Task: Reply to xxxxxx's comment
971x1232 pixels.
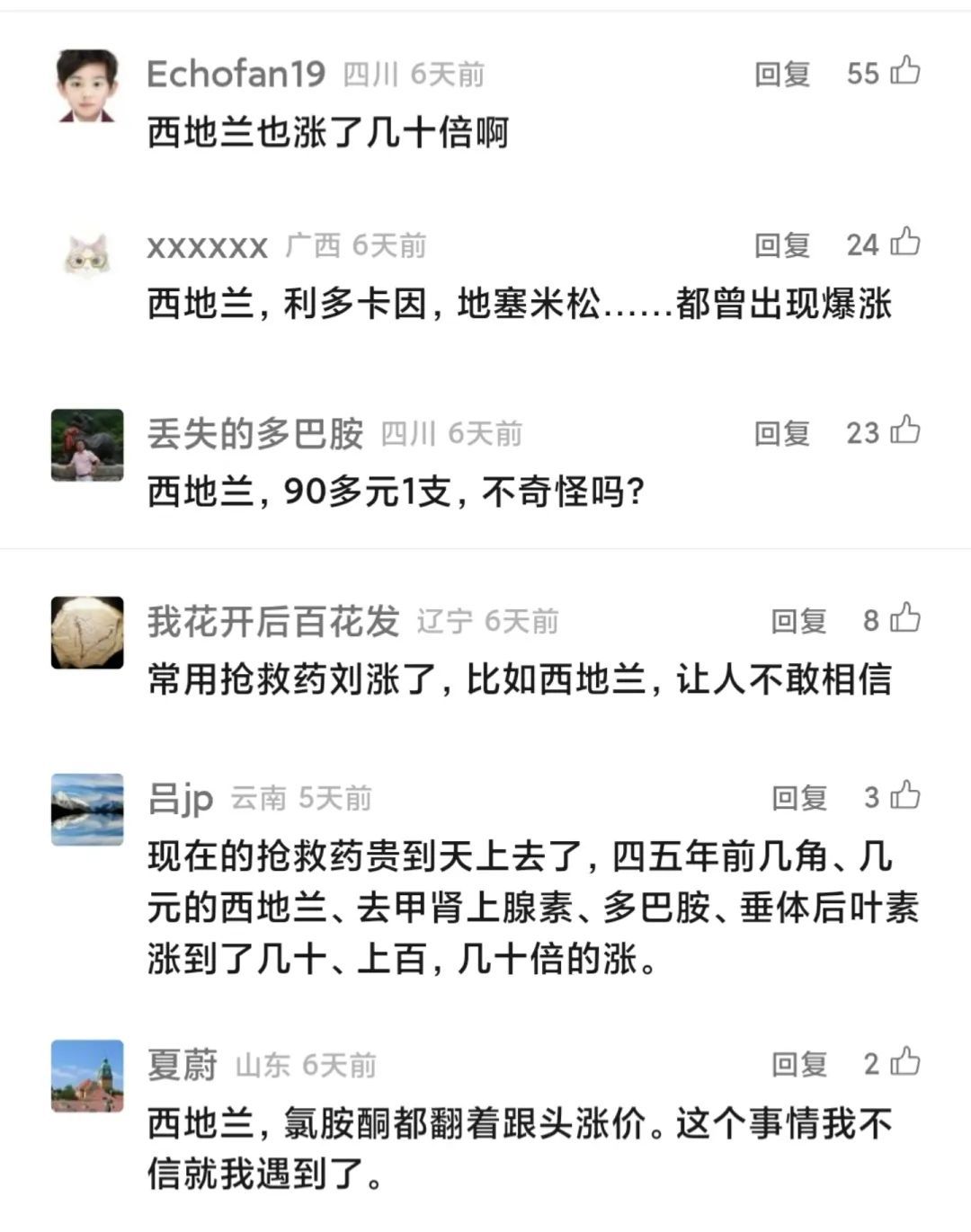Action: 781,245
